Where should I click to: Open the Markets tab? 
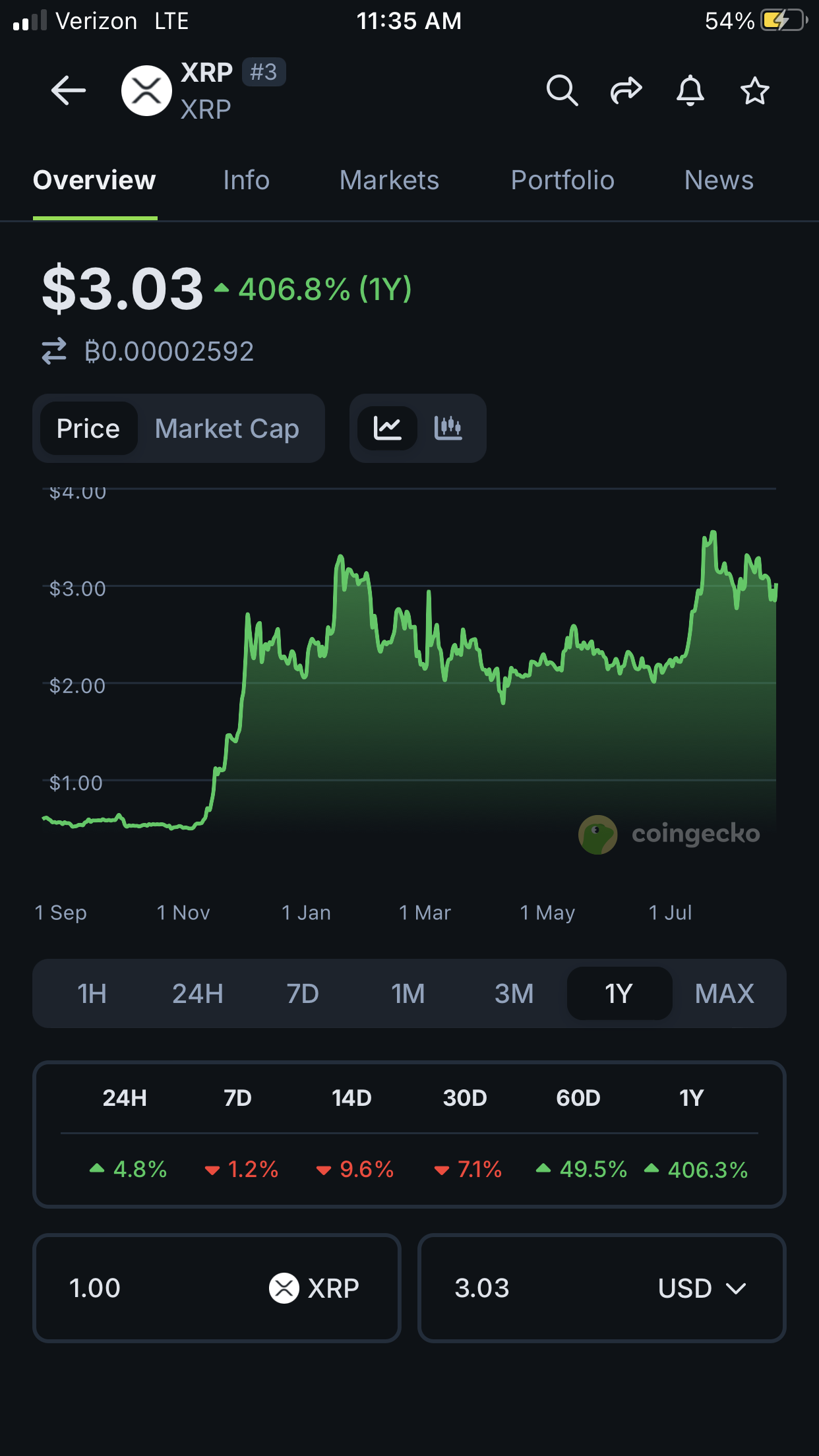click(389, 181)
